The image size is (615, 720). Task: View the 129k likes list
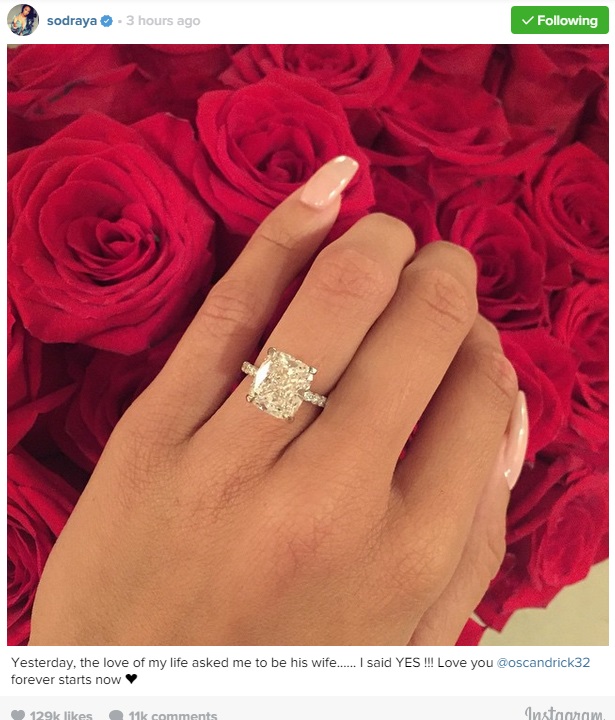click(61, 714)
